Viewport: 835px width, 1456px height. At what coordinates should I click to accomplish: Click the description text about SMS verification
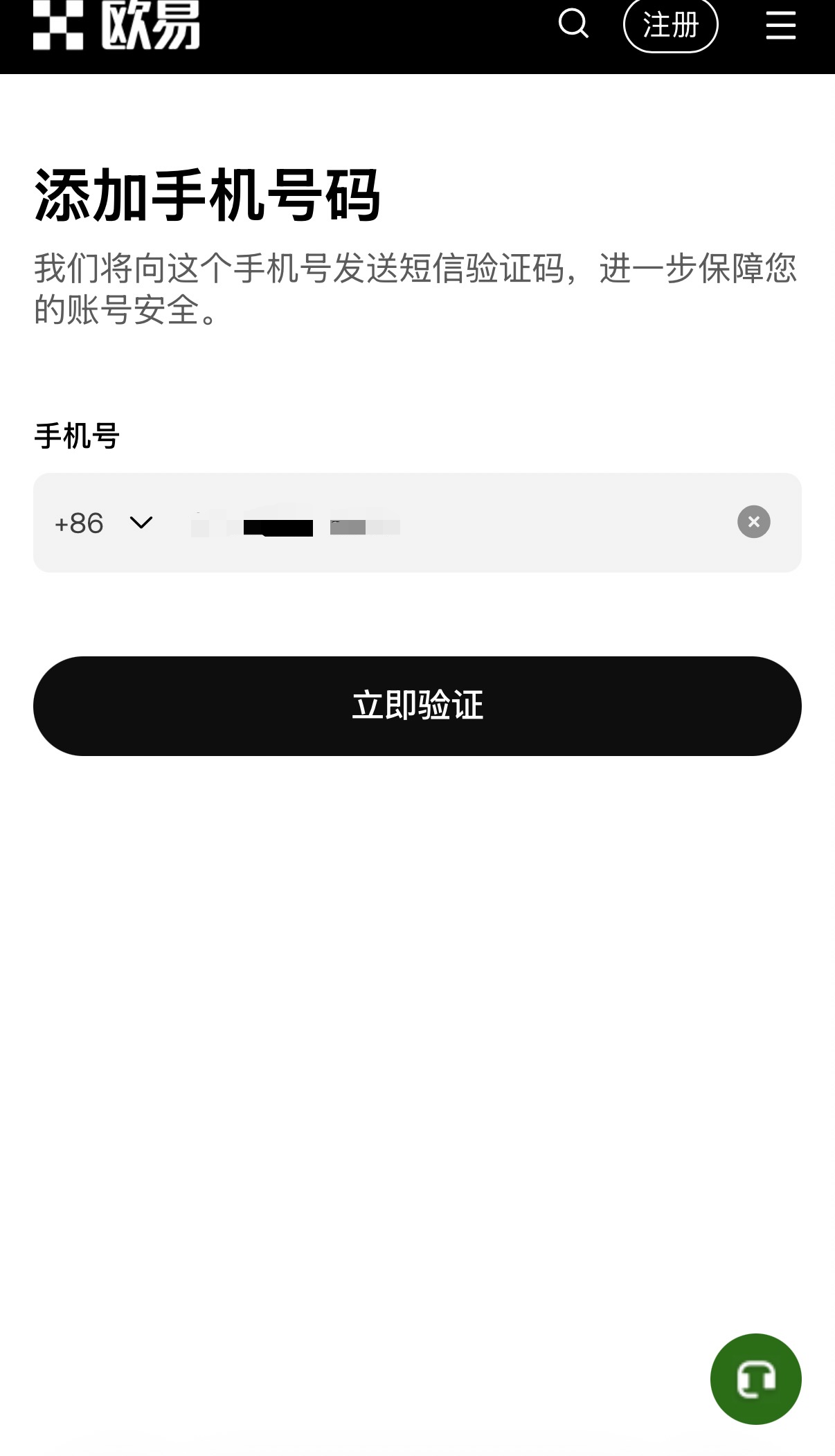(x=415, y=287)
